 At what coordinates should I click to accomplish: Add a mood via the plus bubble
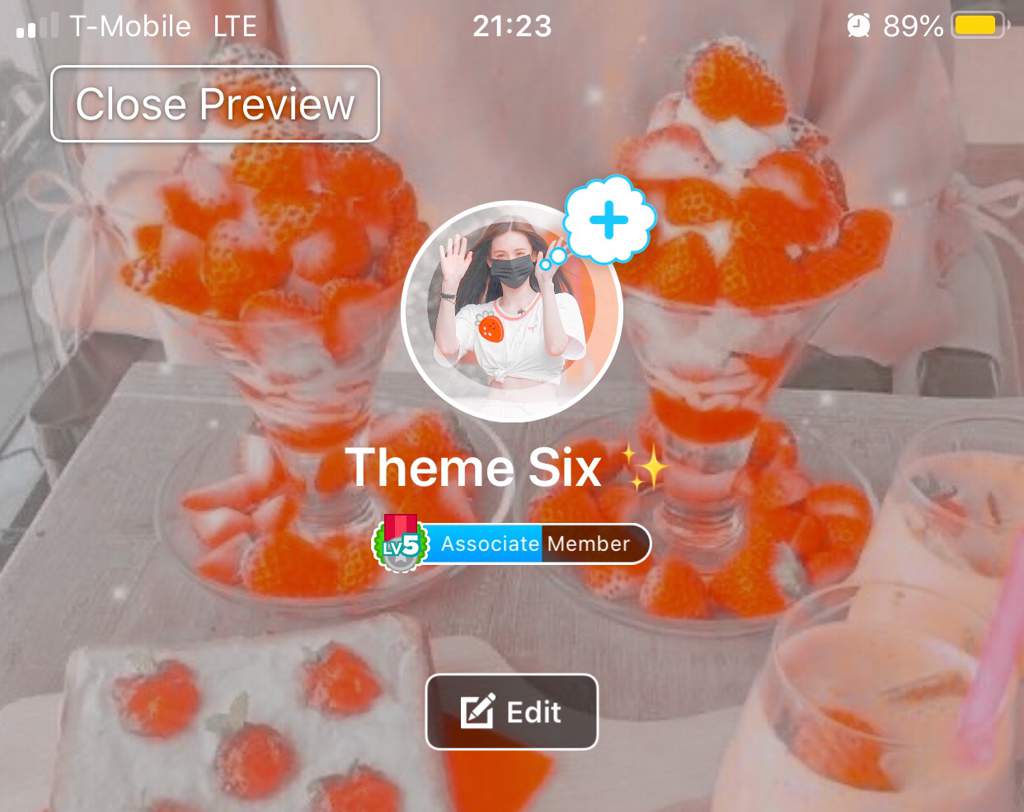[608, 221]
